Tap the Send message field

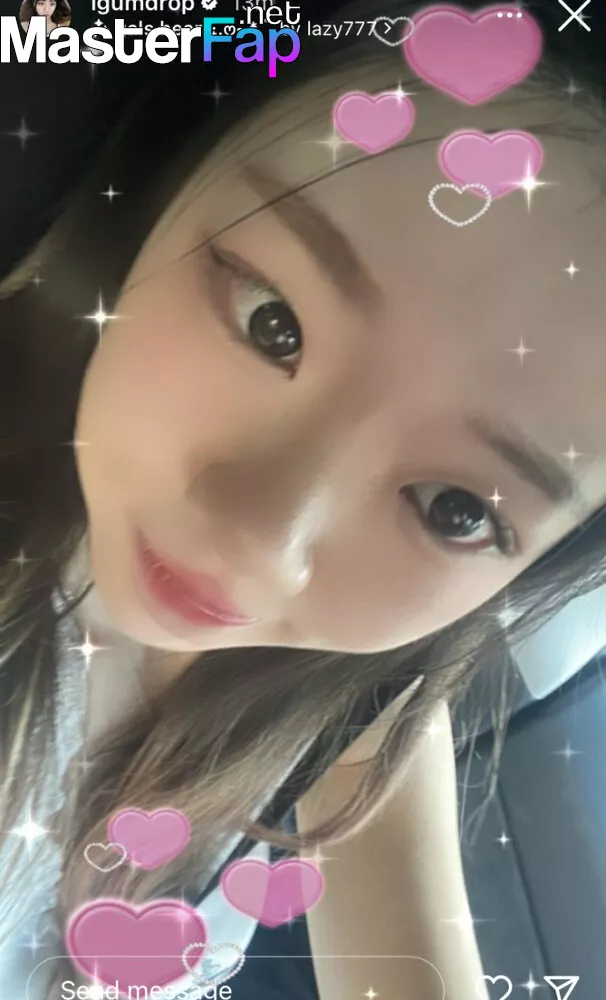(235, 979)
